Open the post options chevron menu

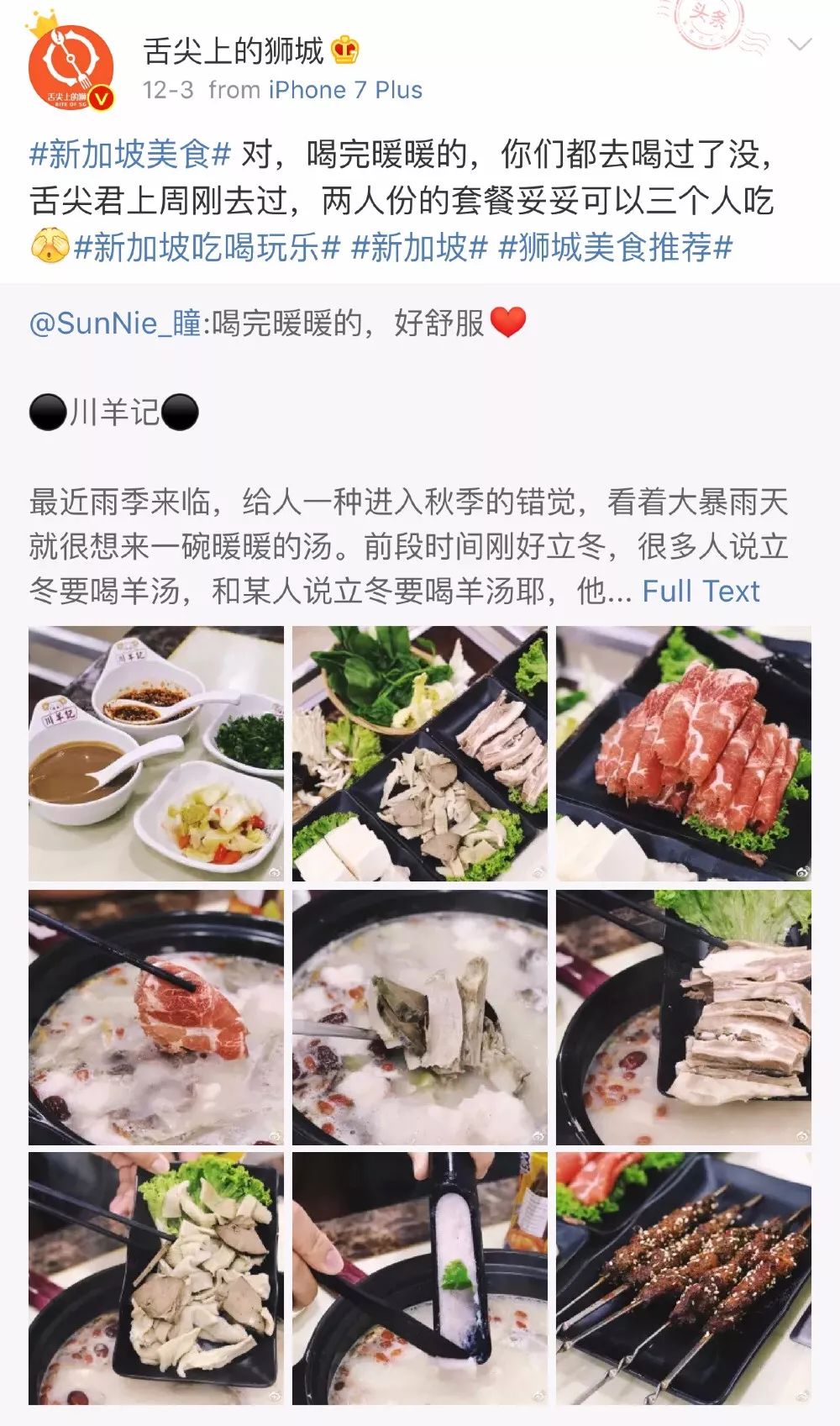[x=799, y=45]
